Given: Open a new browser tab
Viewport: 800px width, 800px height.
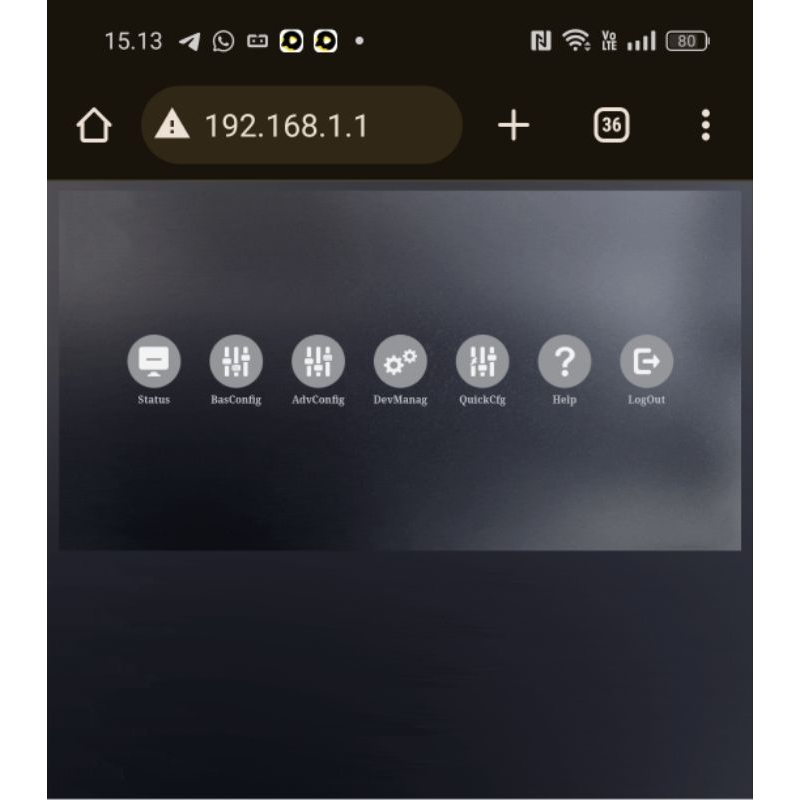Looking at the screenshot, I should [513, 126].
